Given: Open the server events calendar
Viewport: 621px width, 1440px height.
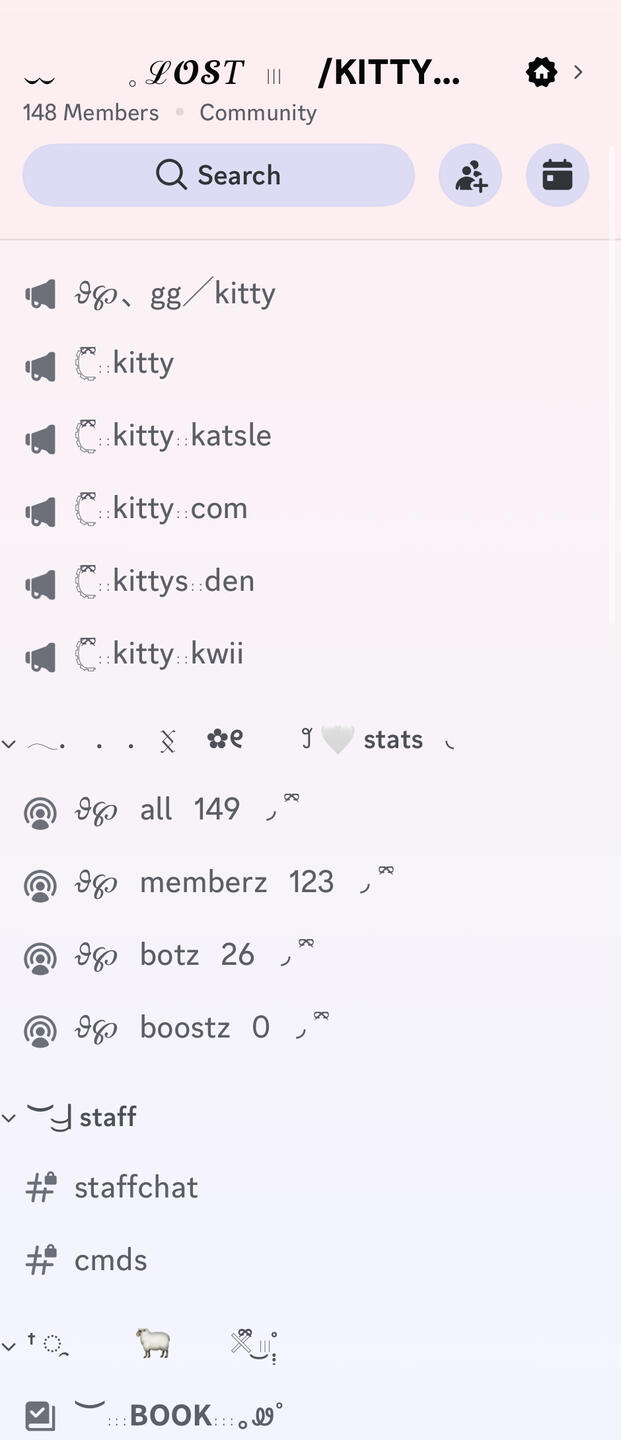Looking at the screenshot, I should (x=557, y=175).
